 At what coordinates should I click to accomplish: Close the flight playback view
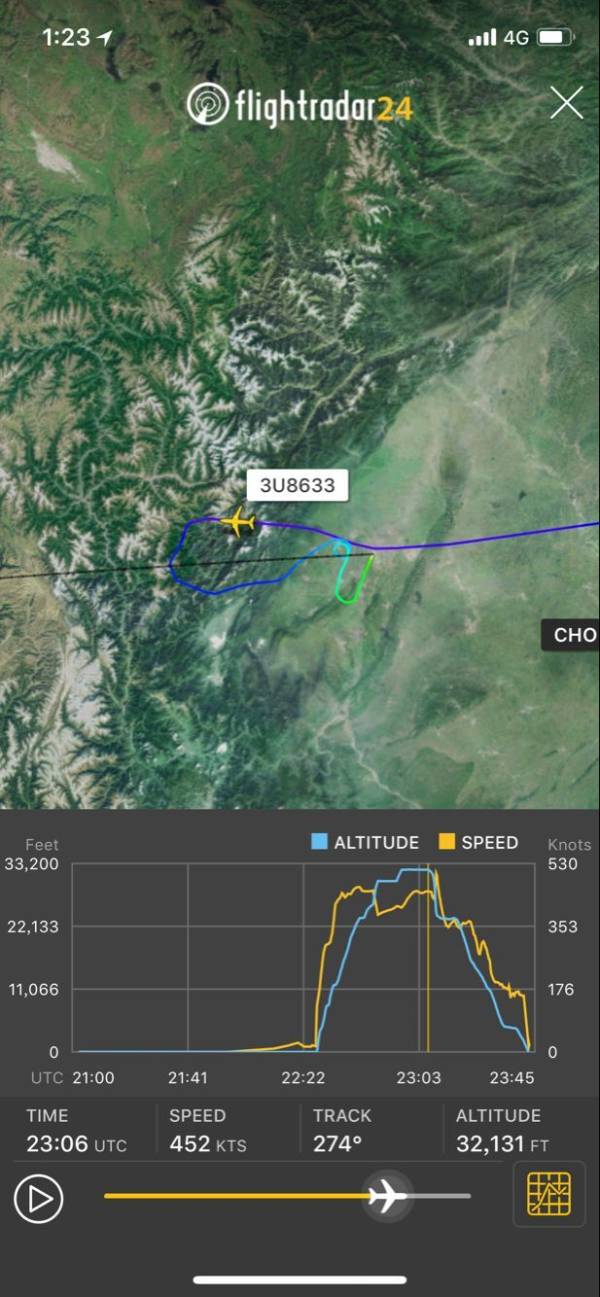tap(566, 103)
